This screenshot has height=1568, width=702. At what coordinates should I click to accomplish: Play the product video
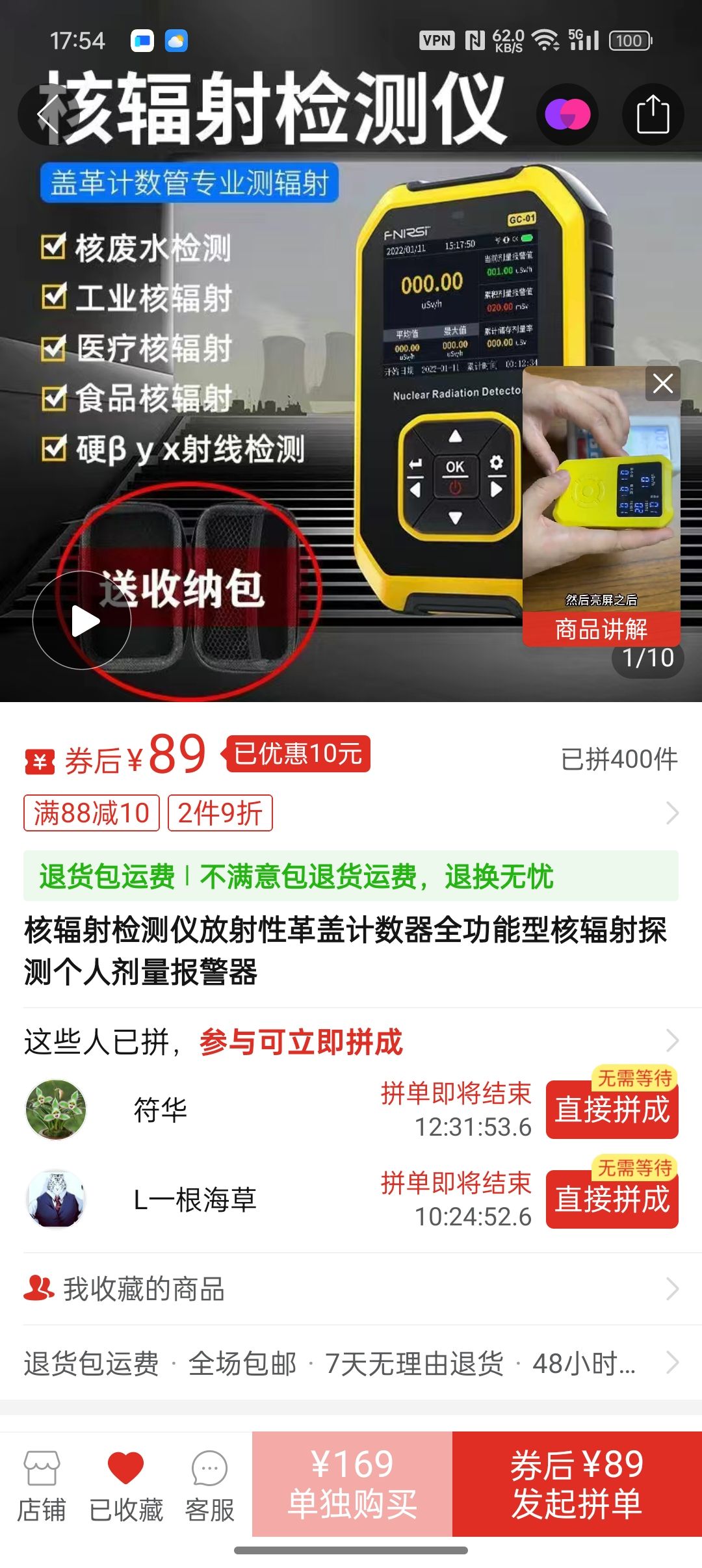[83, 621]
